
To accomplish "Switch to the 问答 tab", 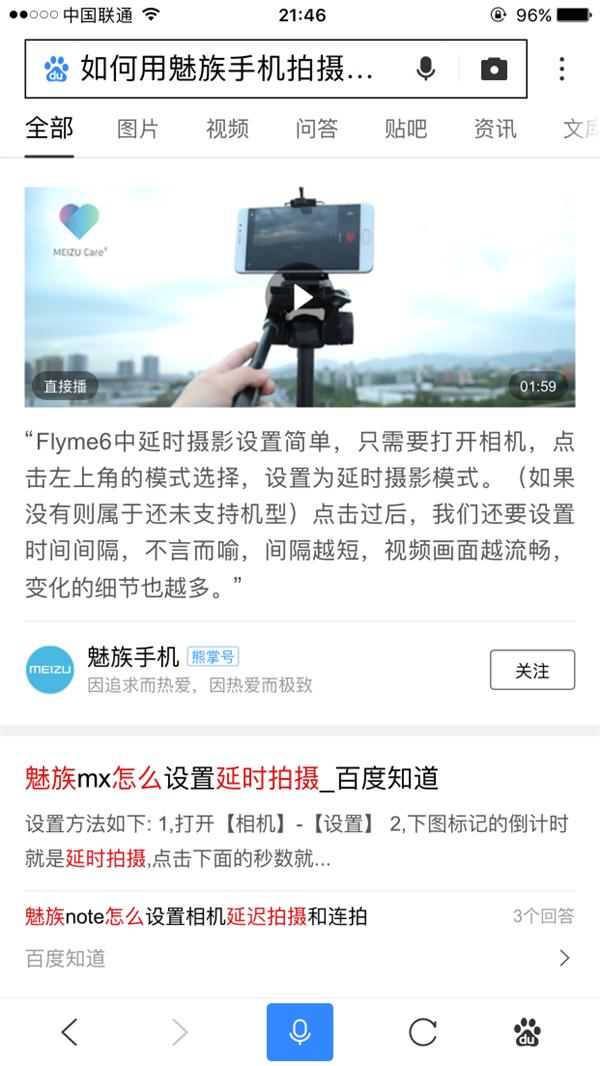I will (316, 128).
